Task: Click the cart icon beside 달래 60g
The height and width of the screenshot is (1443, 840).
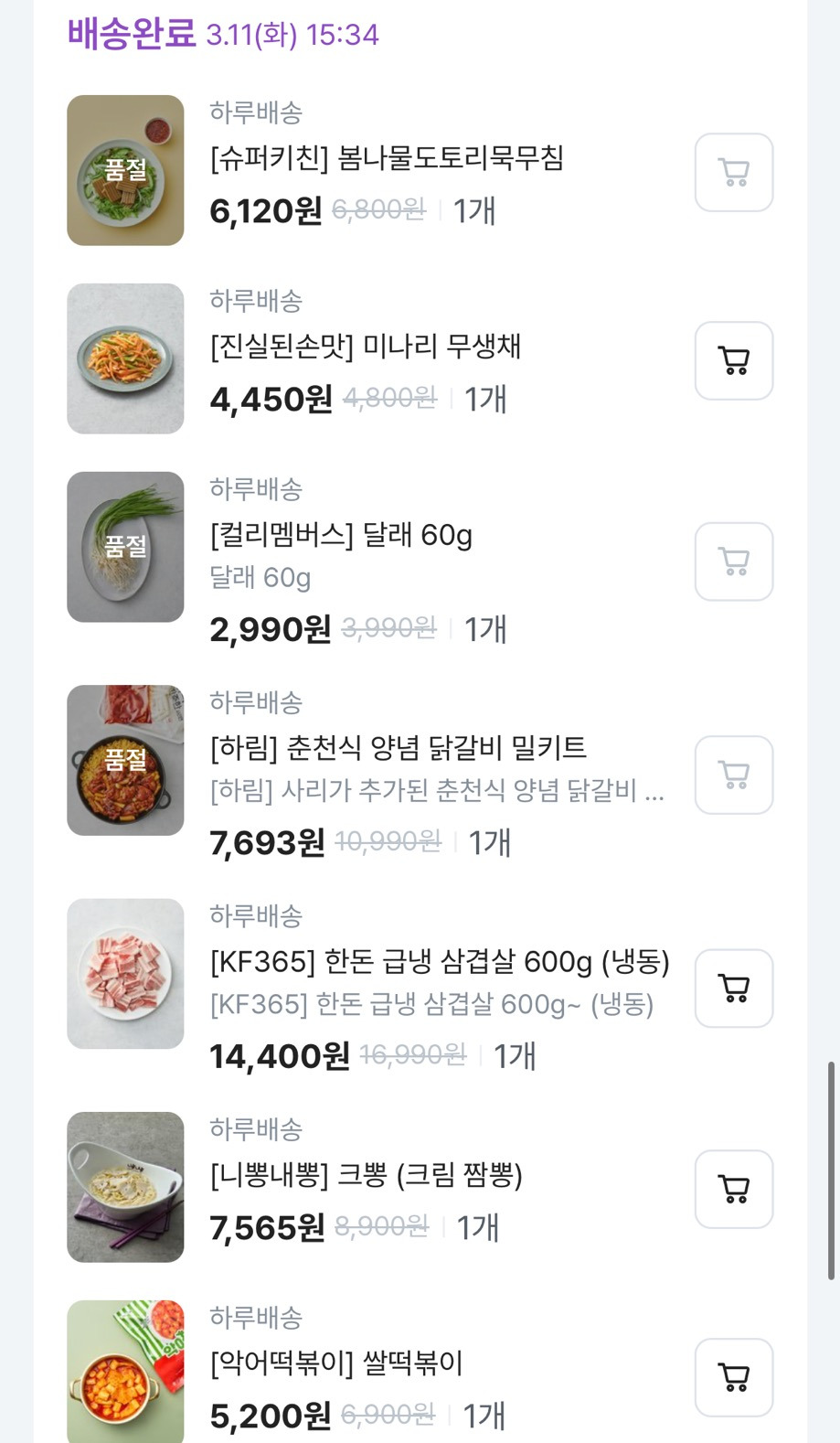Action: (x=733, y=561)
